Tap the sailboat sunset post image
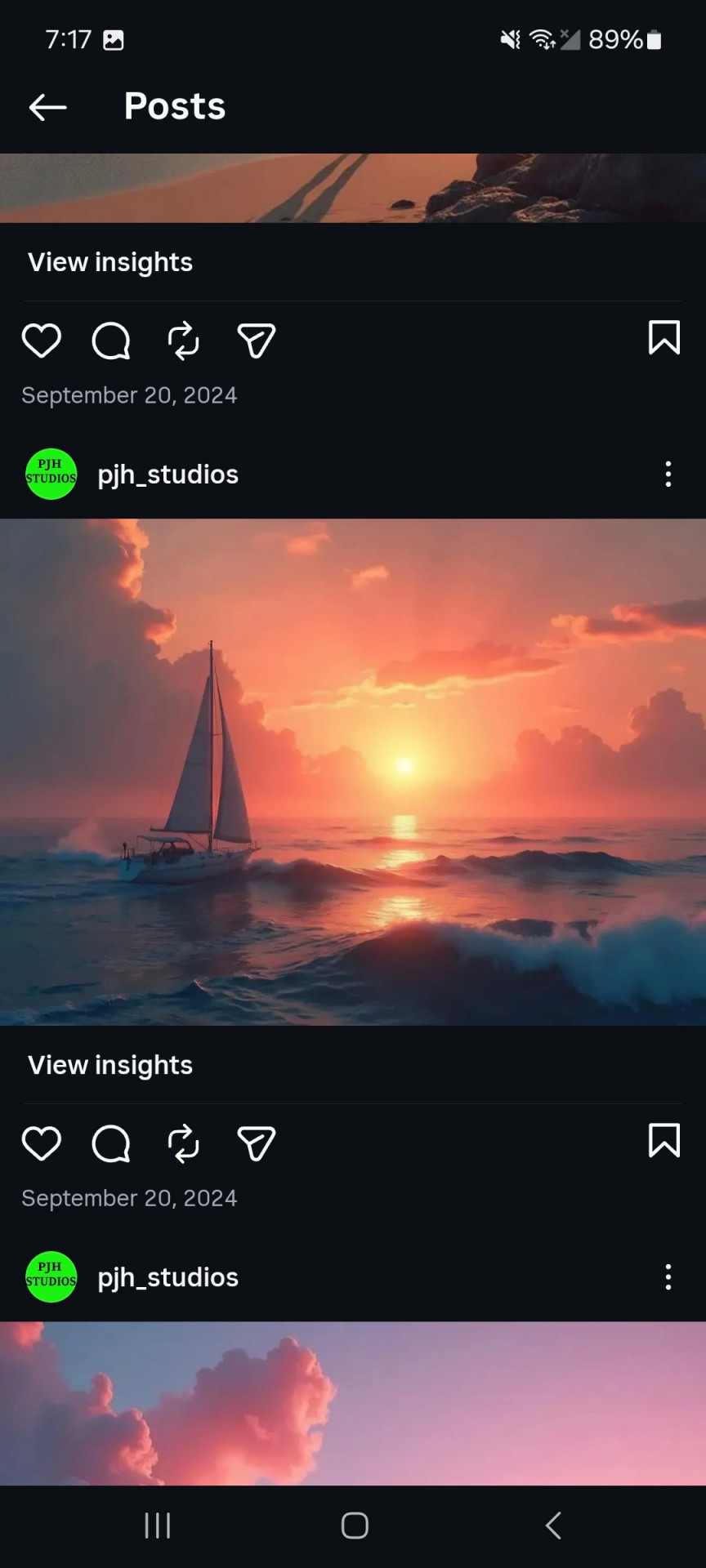 pyautogui.click(x=353, y=772)
